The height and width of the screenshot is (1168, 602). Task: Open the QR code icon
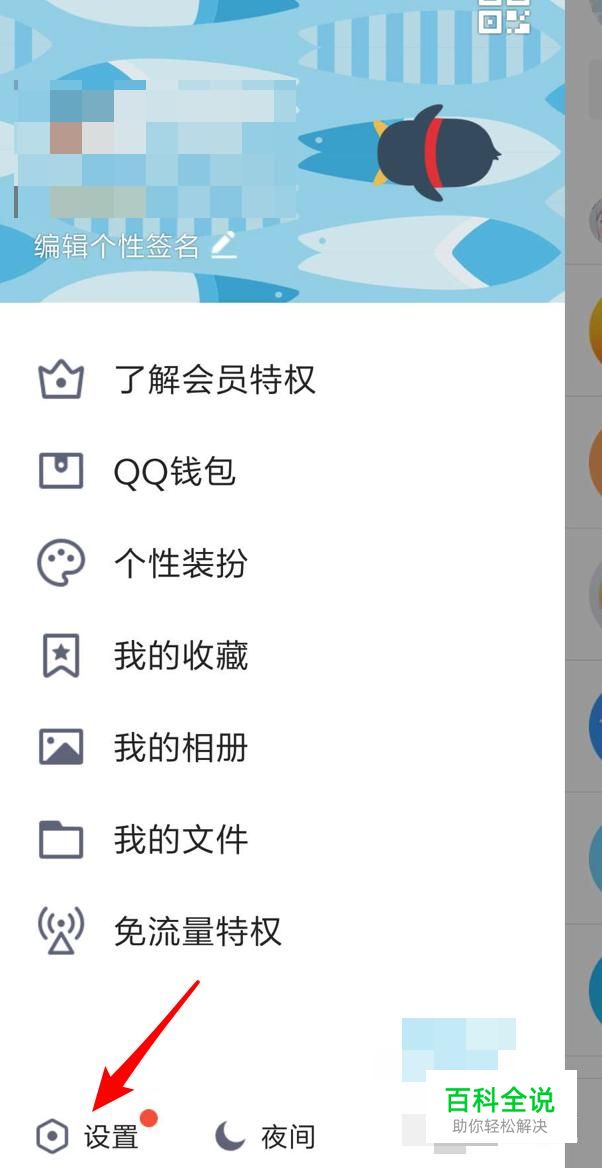(x=503, y=15)
